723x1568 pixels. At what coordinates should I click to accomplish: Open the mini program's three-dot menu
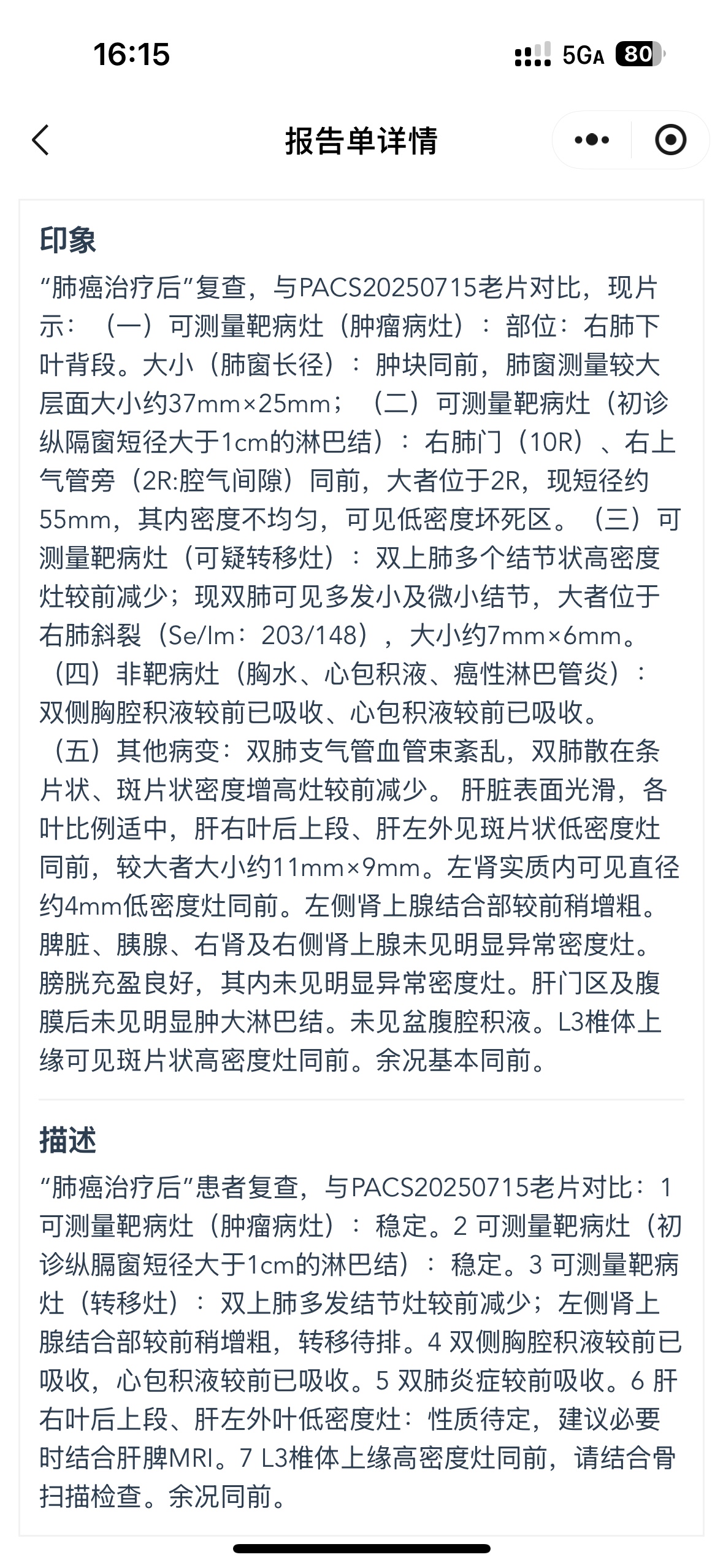pyautogui.click(x=592, y=140)
